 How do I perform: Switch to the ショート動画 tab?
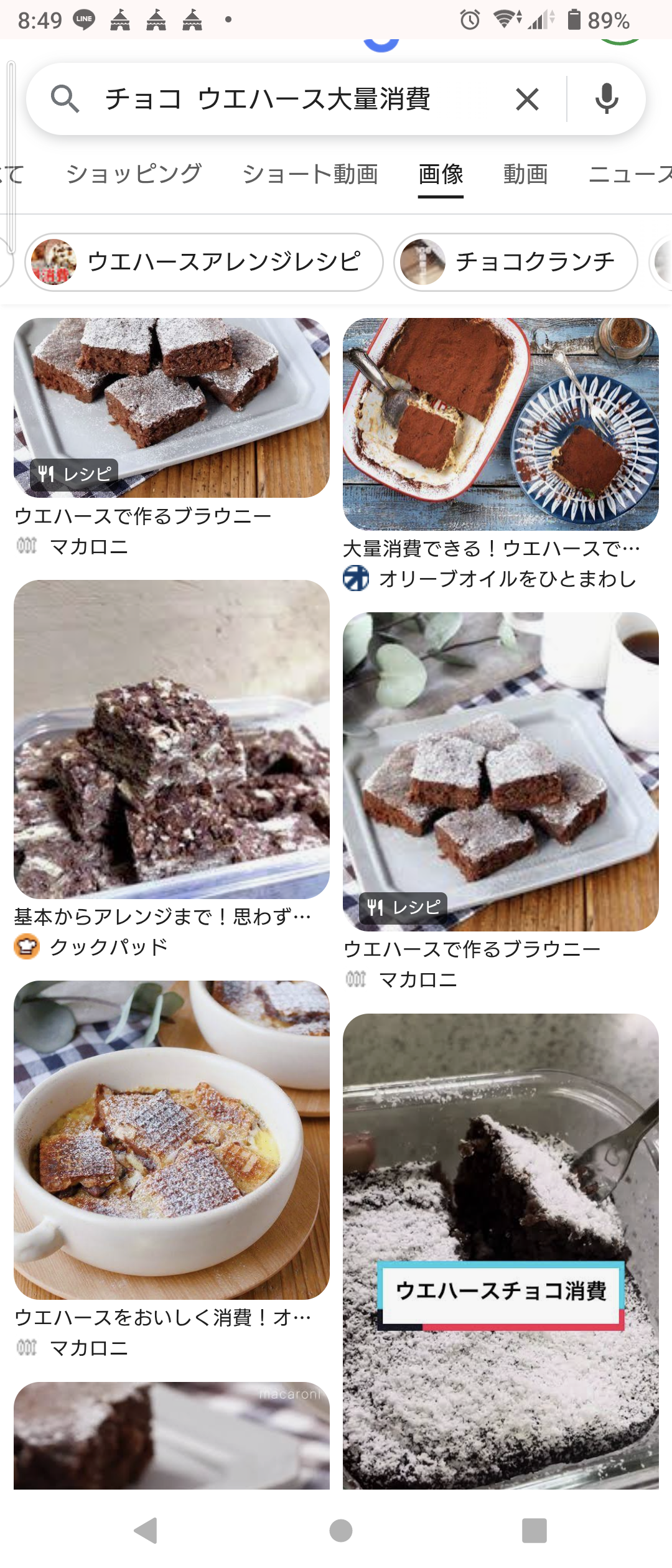click(310, 174)
